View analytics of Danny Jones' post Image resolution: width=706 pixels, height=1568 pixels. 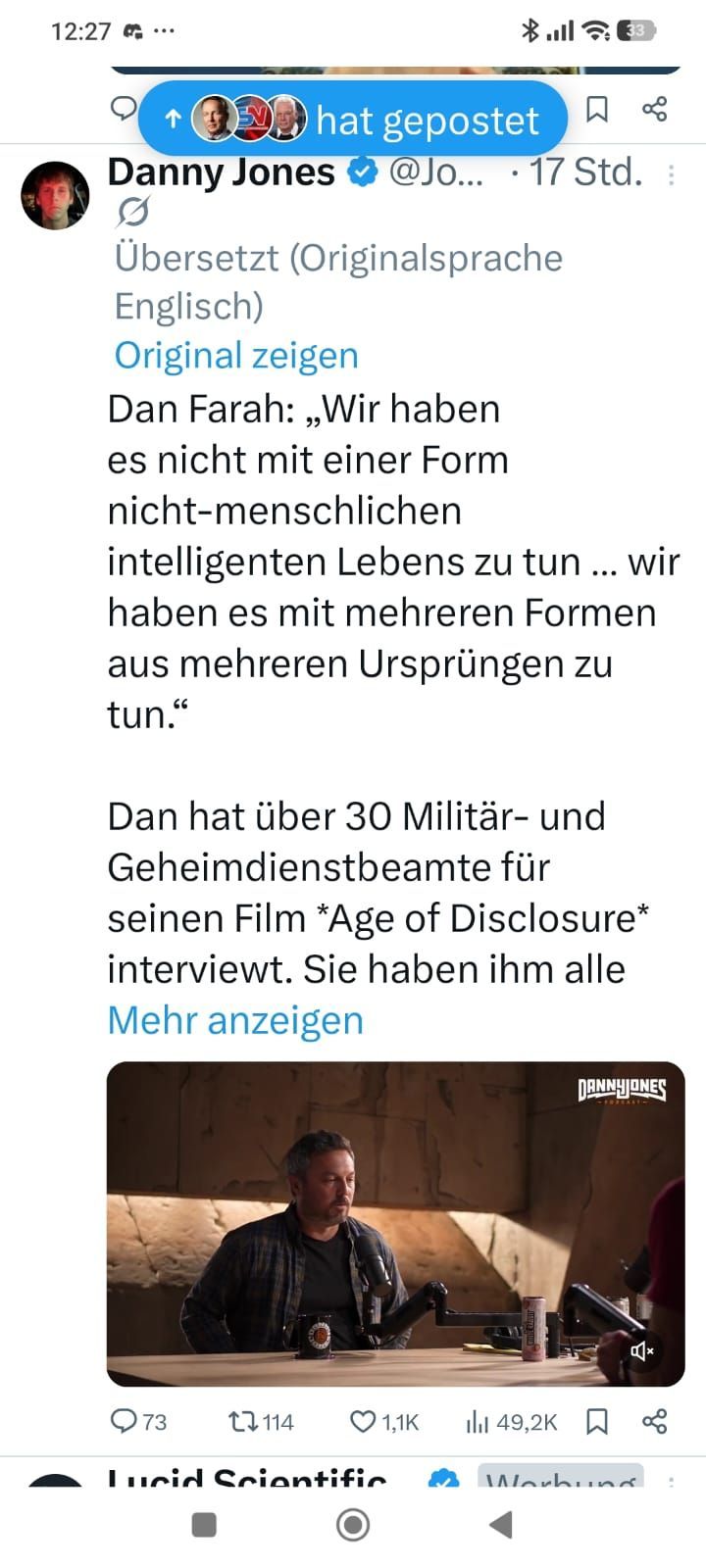(x=511, y=1422)
